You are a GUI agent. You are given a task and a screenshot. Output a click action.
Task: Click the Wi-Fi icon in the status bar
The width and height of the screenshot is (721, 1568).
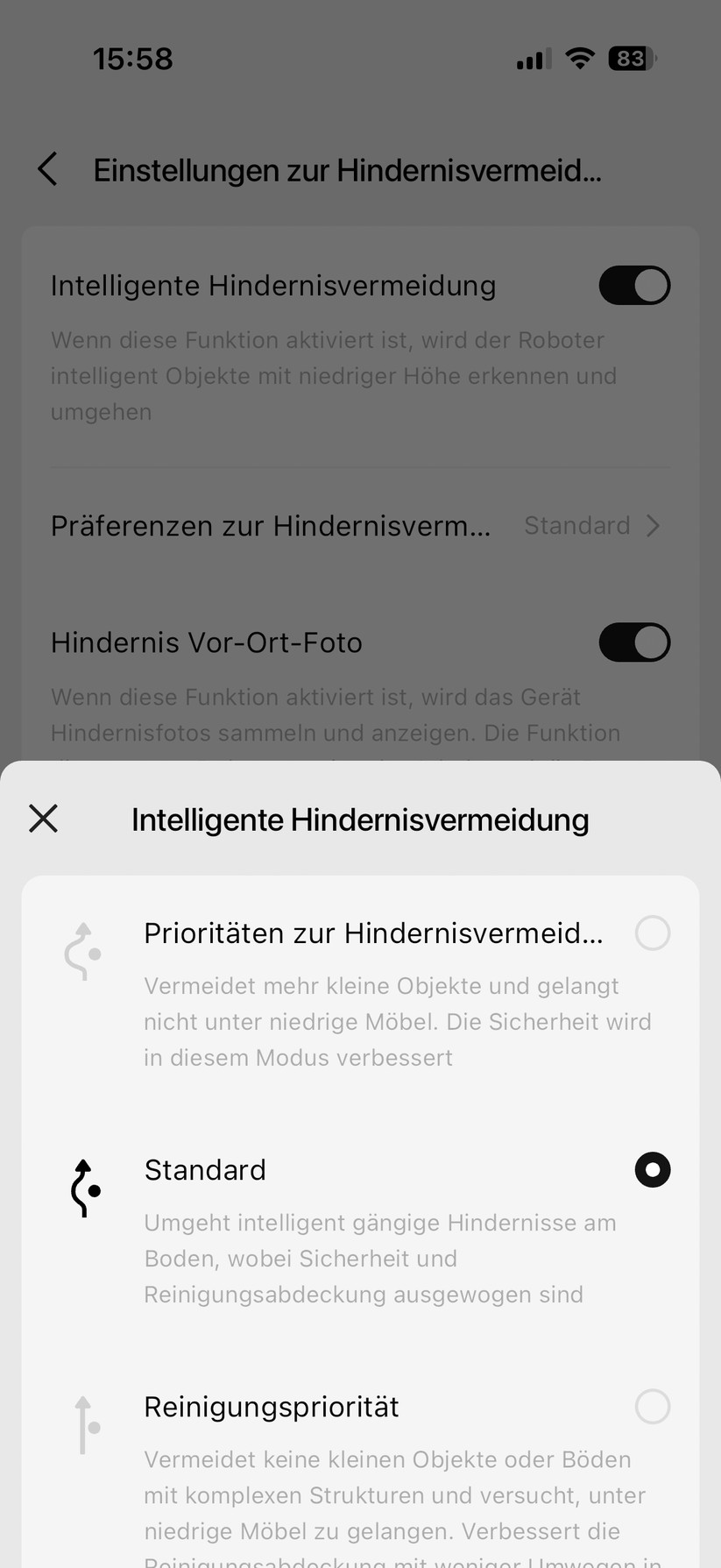580,56
